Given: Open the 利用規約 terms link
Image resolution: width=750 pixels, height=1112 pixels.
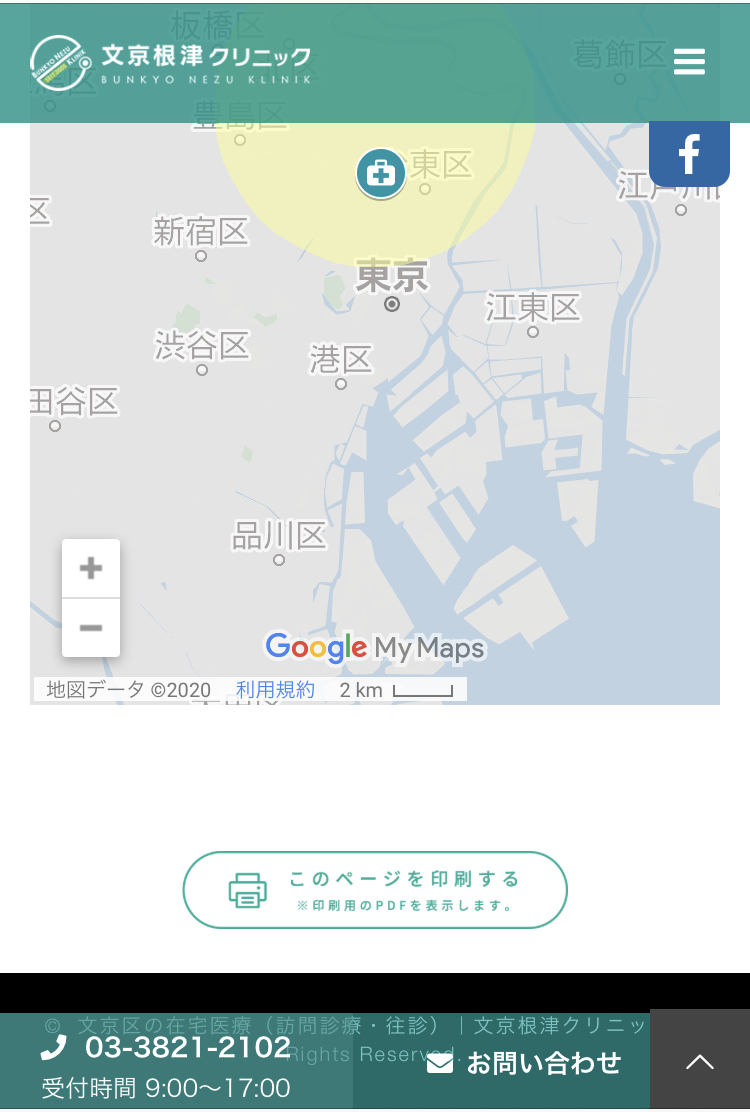Looking at the screenshot, I should pos(275,689).
